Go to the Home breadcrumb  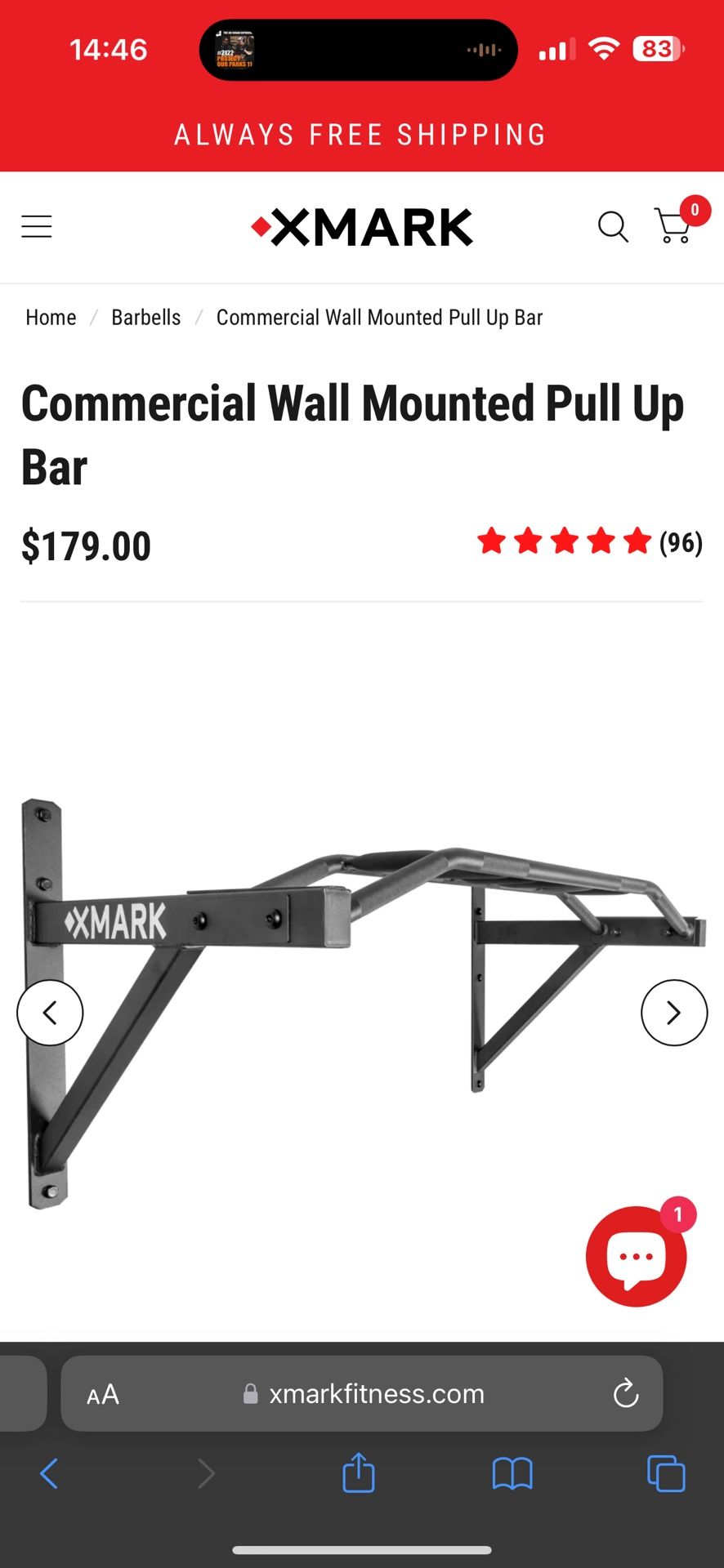[51, 318]
